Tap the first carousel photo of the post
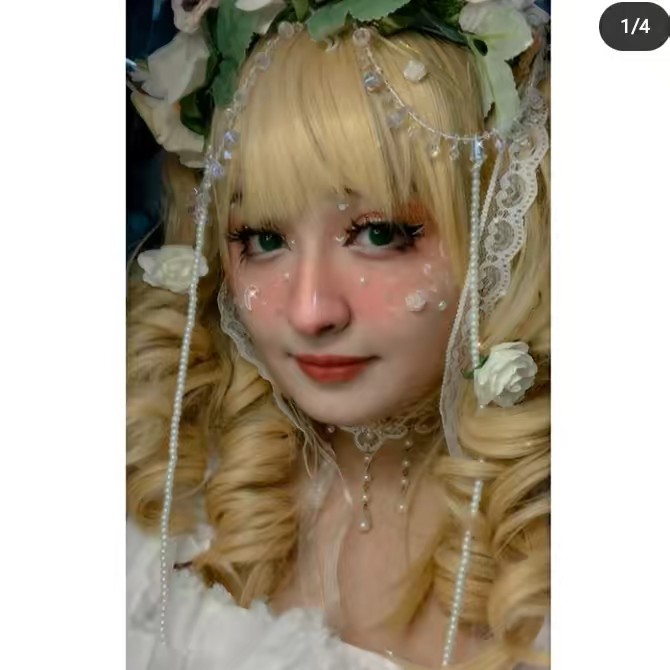The height and width of the screenshot is (670, 670). tap(338, 335)
